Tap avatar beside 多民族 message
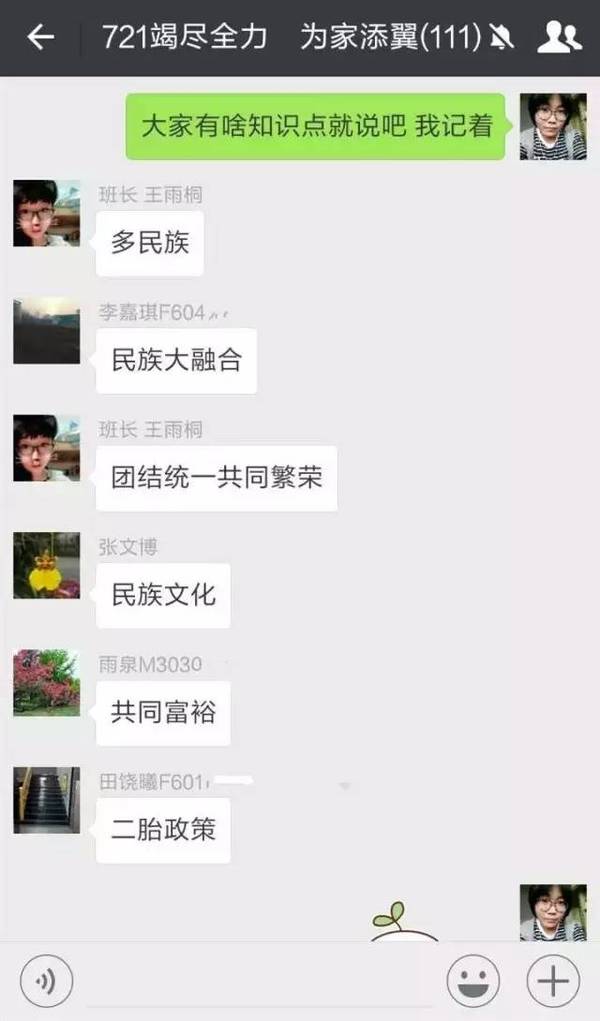The image size is (600, 1021). (47, 213)
